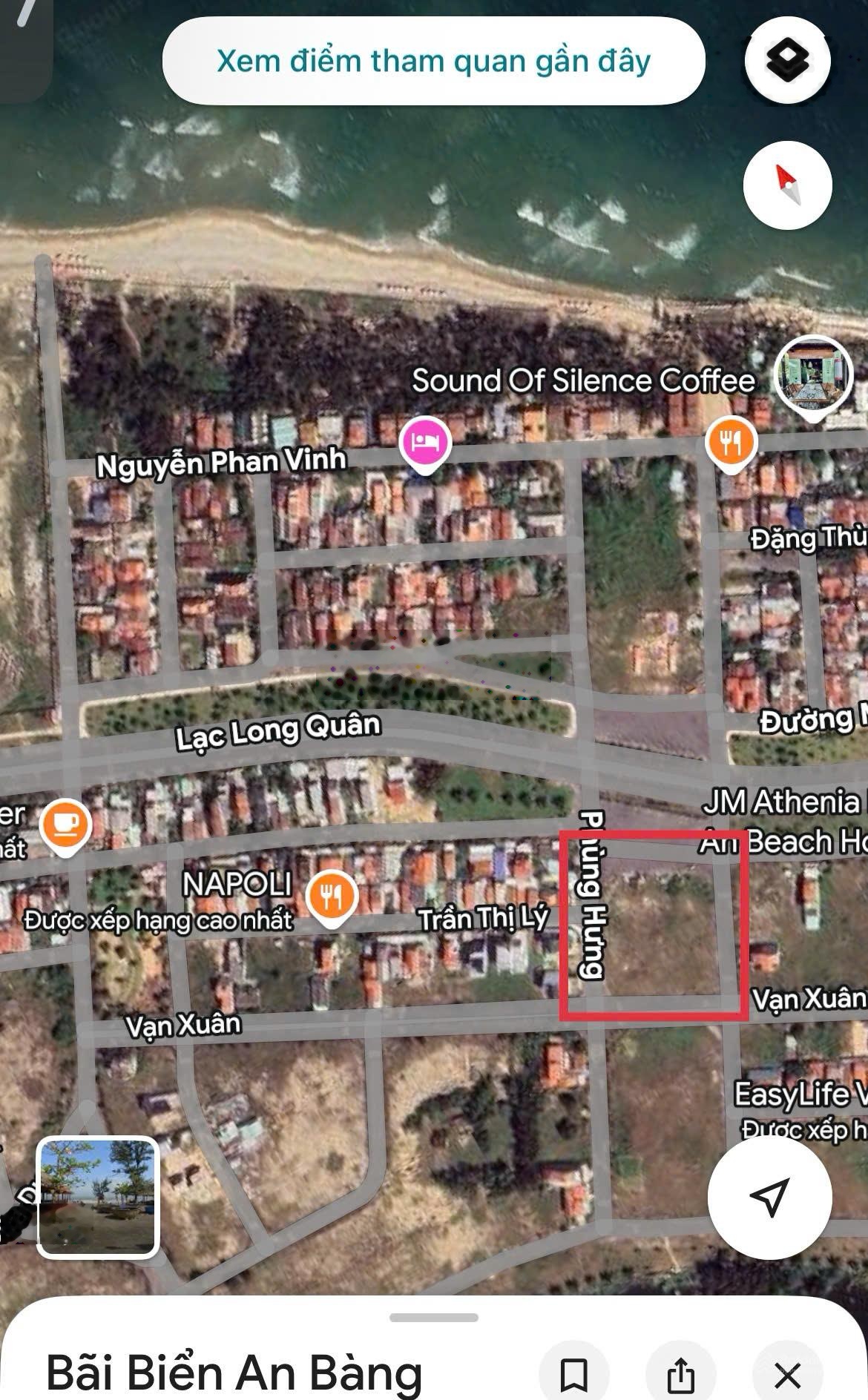Close the Bãi Biển An Bàng panel

787,1375
